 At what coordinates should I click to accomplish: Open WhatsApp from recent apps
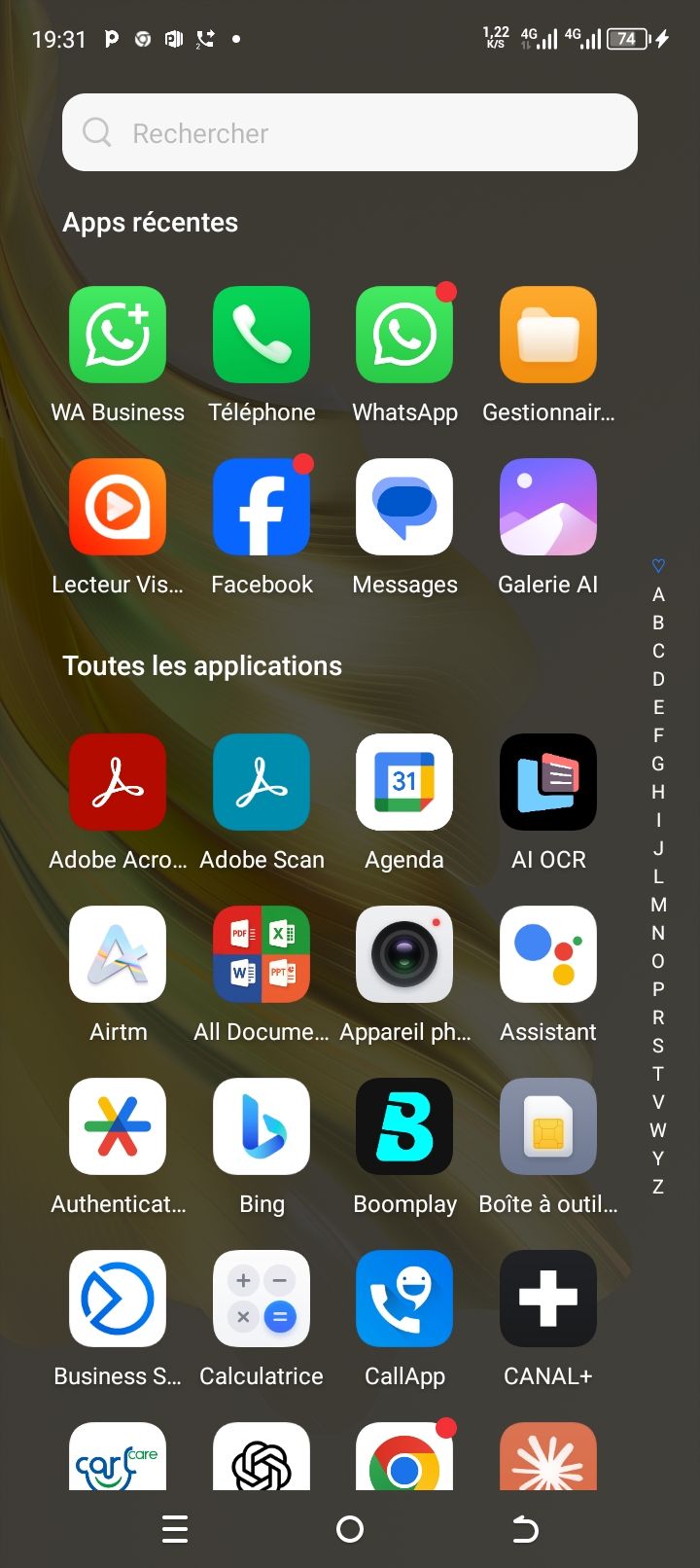click(404, 335)
